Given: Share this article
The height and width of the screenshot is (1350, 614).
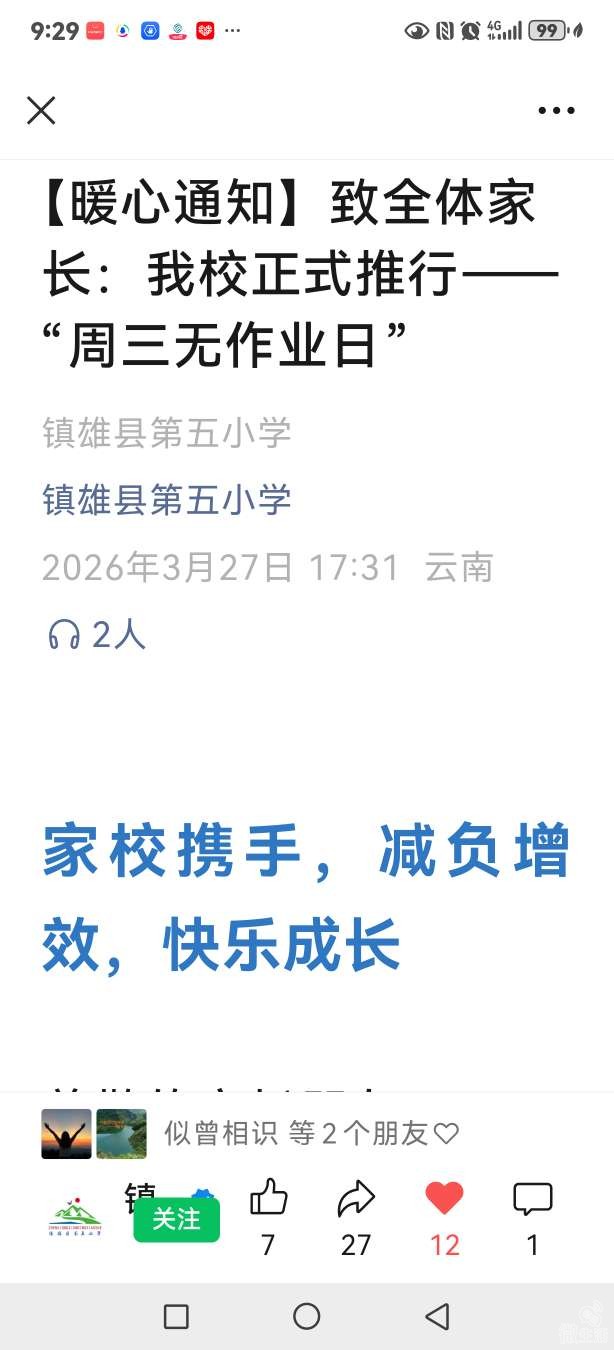Looking at the screenshot, I should tap(356, 1199).
